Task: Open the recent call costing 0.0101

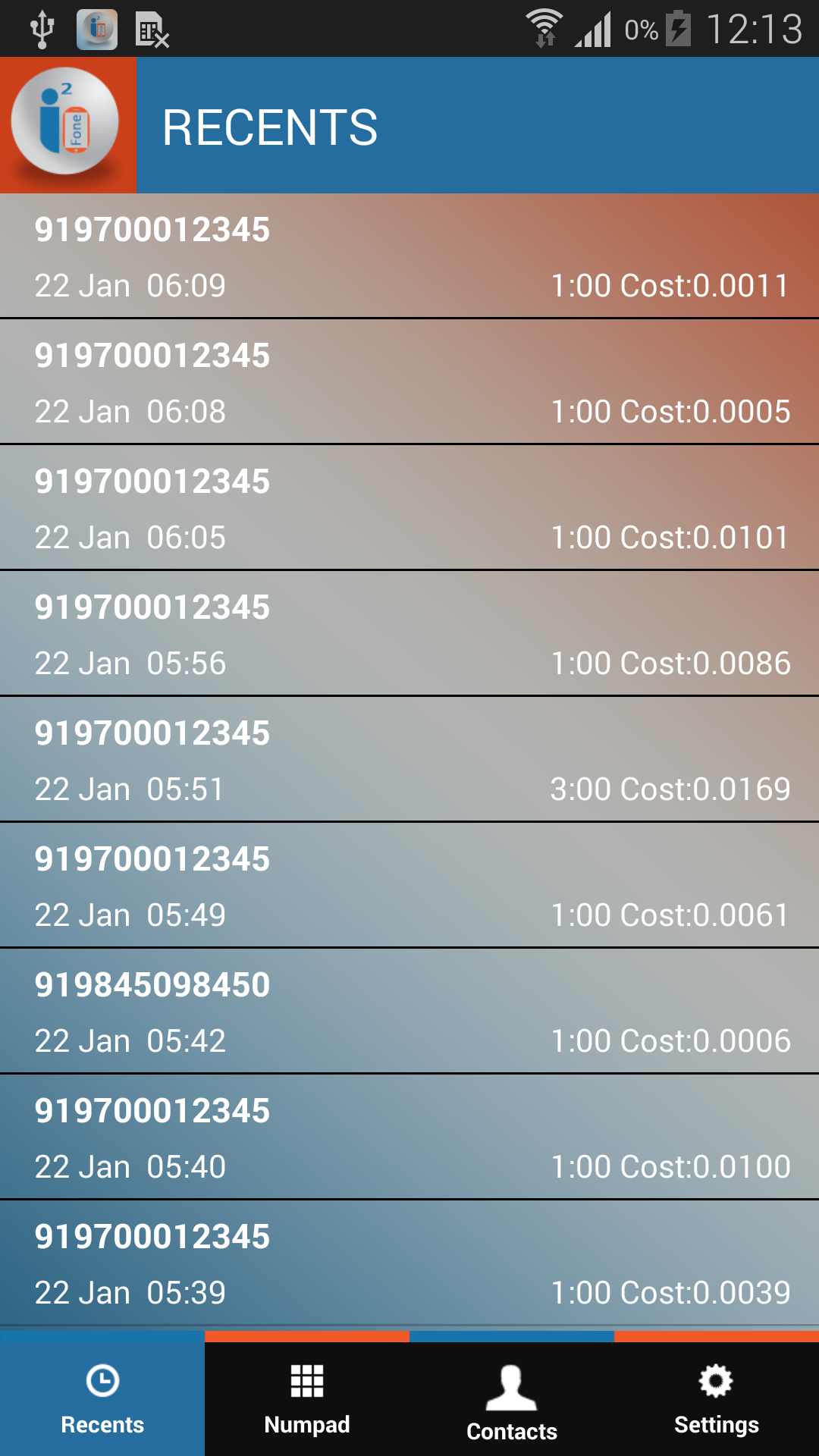Action: pyautogui.click(x=409, y=508)
